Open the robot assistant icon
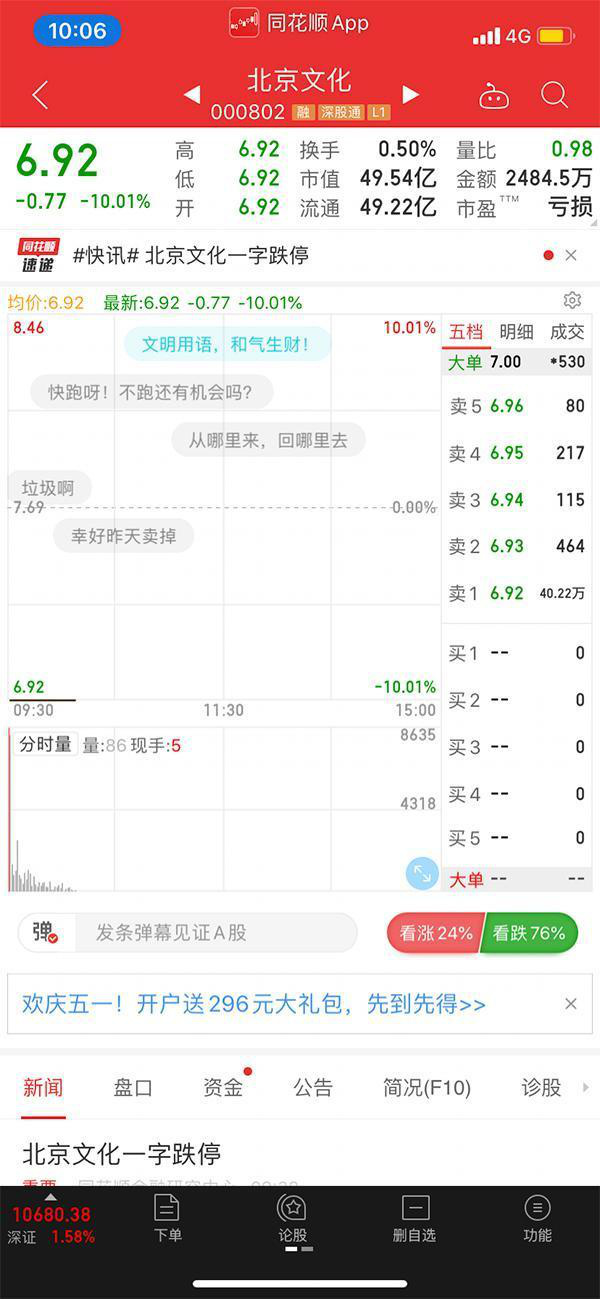This screenshot has height=1299, width=600. [x=494, y=97]
